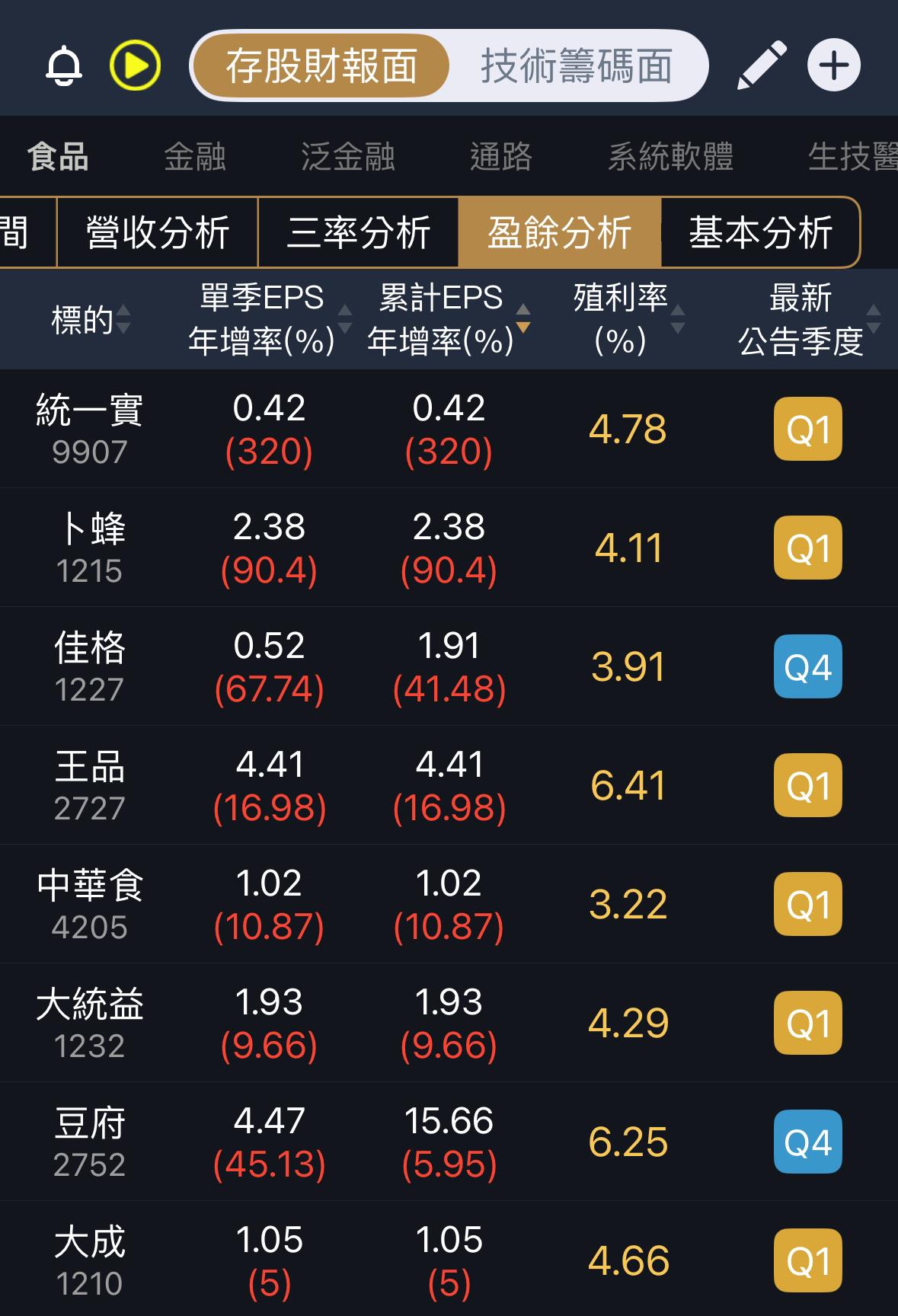898x1316 pixels.
Task: Add a new item with plus button
Action: click(x=834, y=65)
